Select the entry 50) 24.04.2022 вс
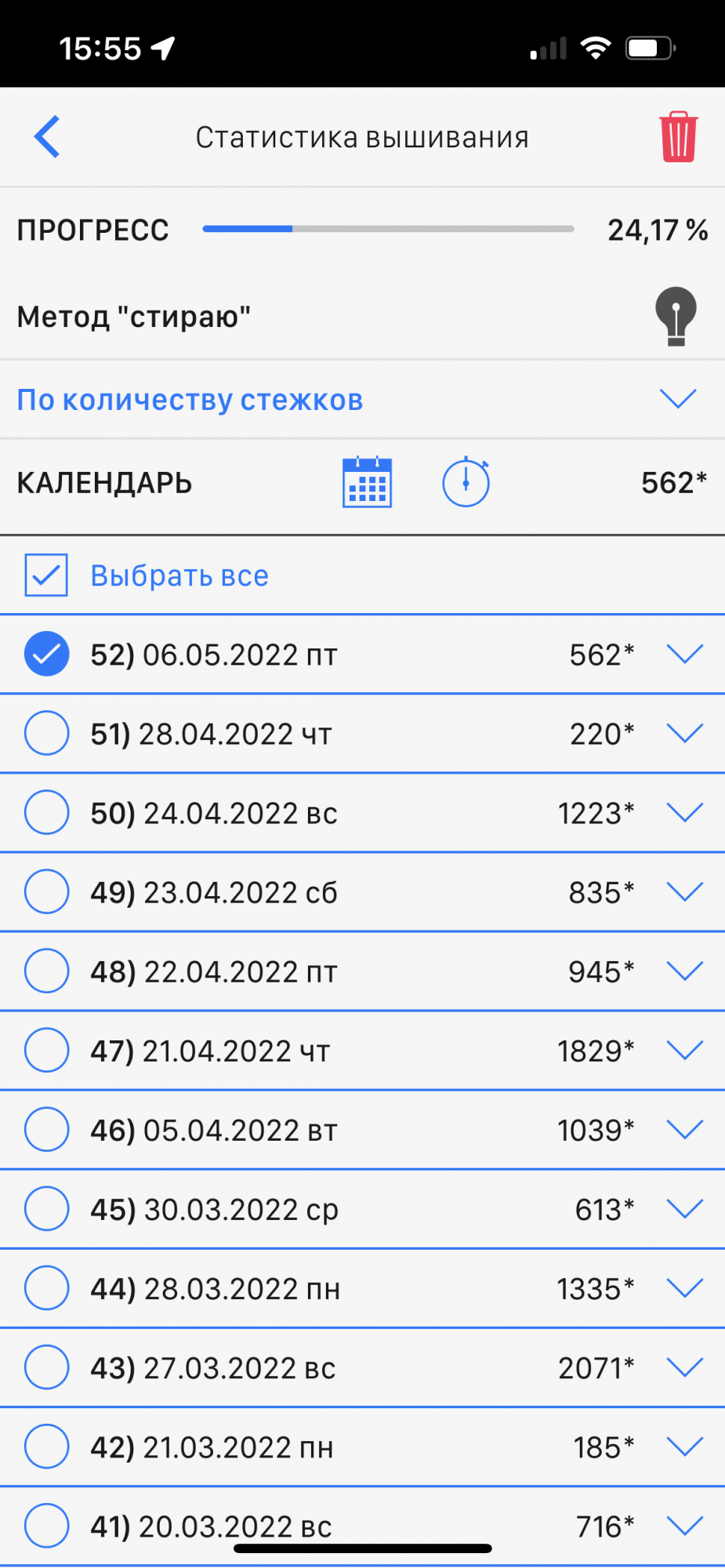The width and height of the screenshot is (725, 1568). (47, 812)
